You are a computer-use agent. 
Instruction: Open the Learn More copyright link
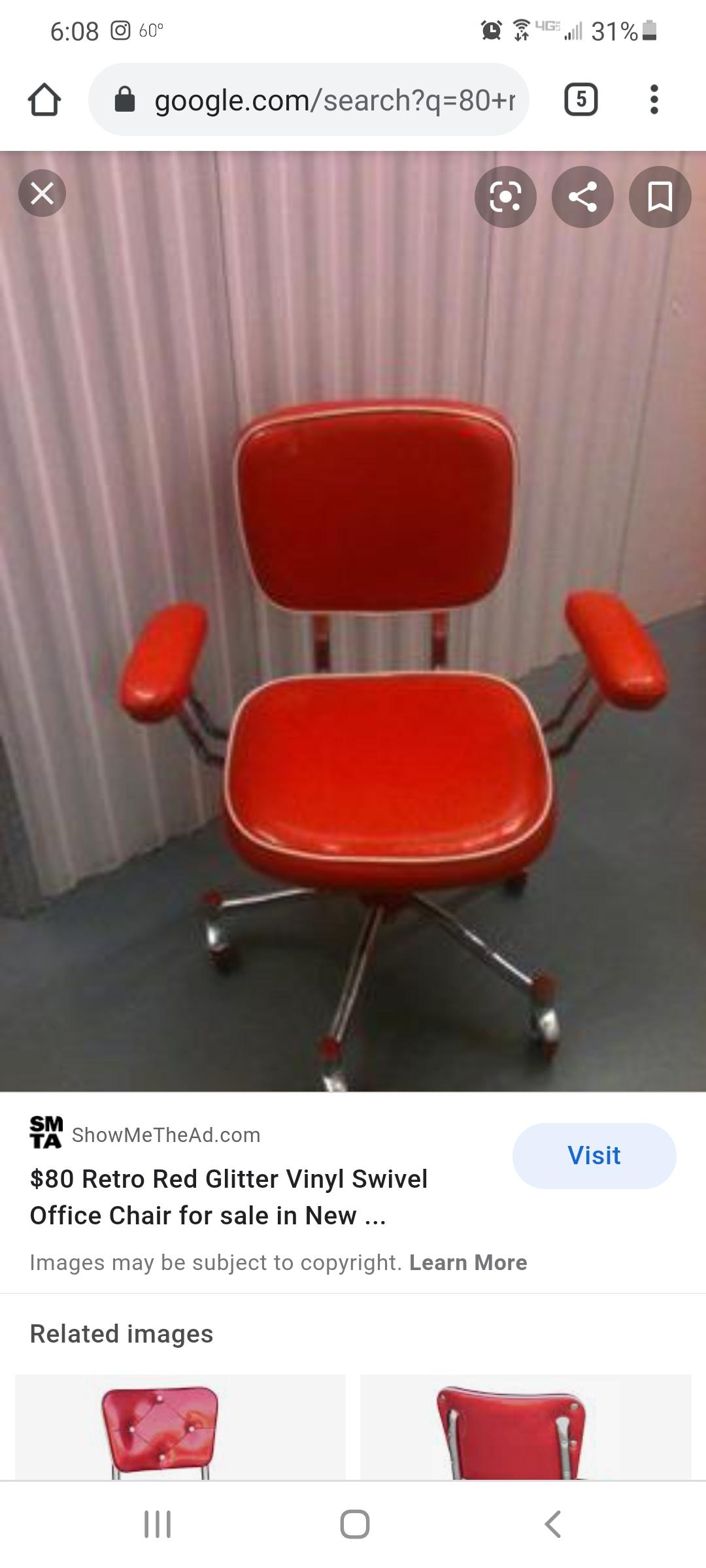coord(468,1262)
